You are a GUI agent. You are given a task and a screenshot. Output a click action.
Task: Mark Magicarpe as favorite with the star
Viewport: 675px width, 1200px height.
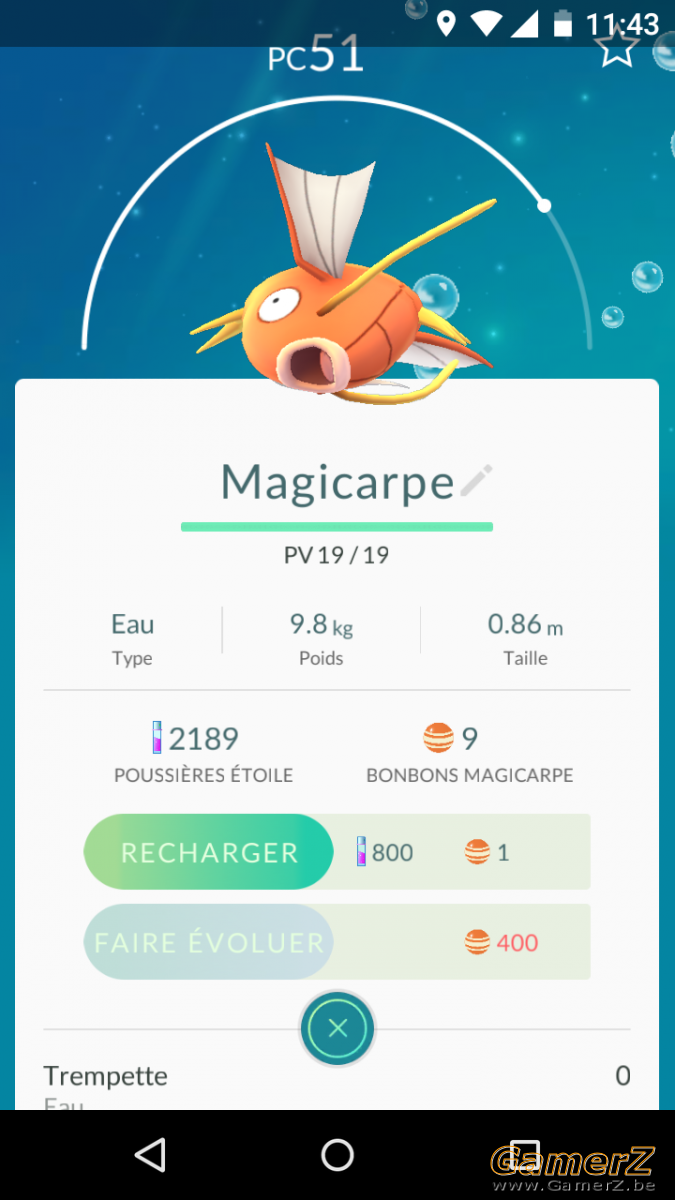[x=618, y=47]
